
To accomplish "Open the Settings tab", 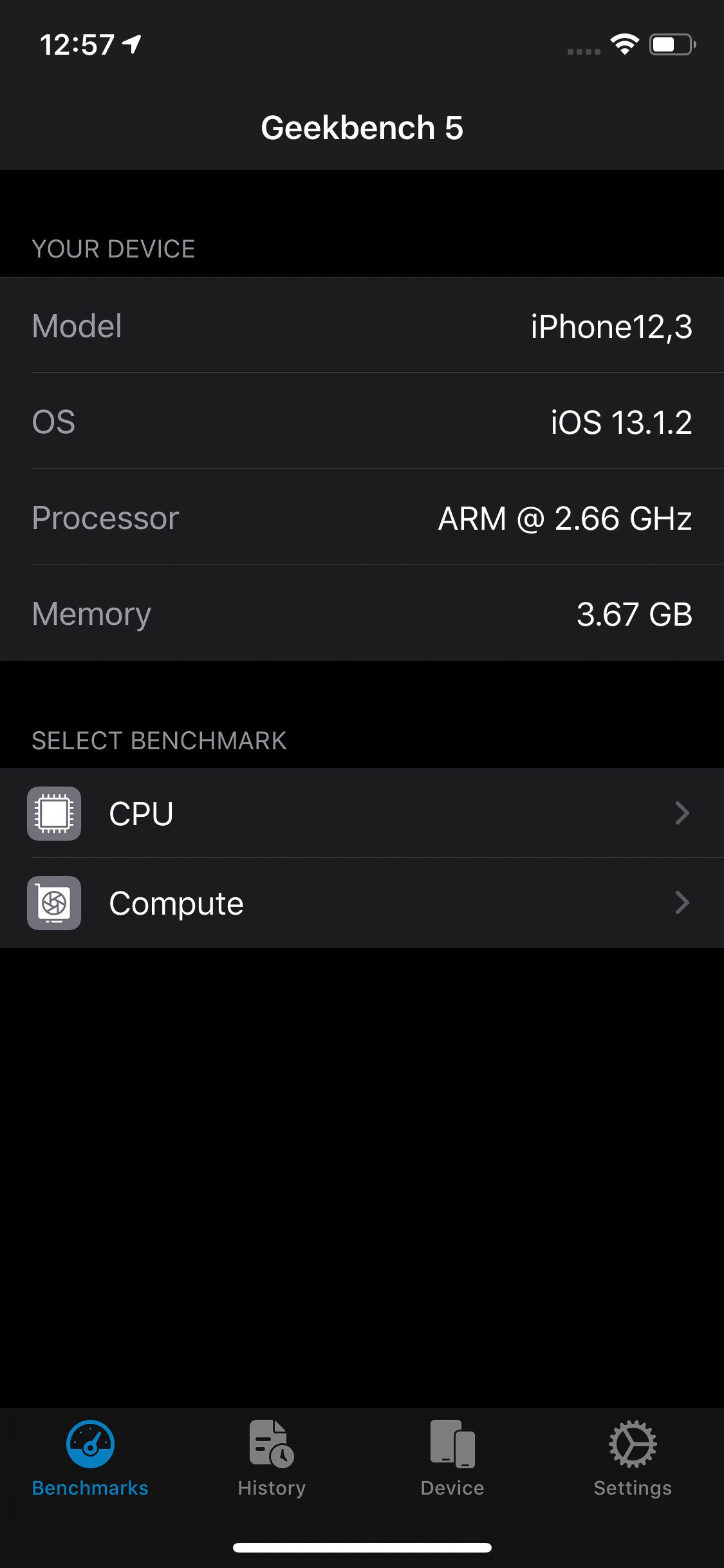I will (x=633, y=1459).
